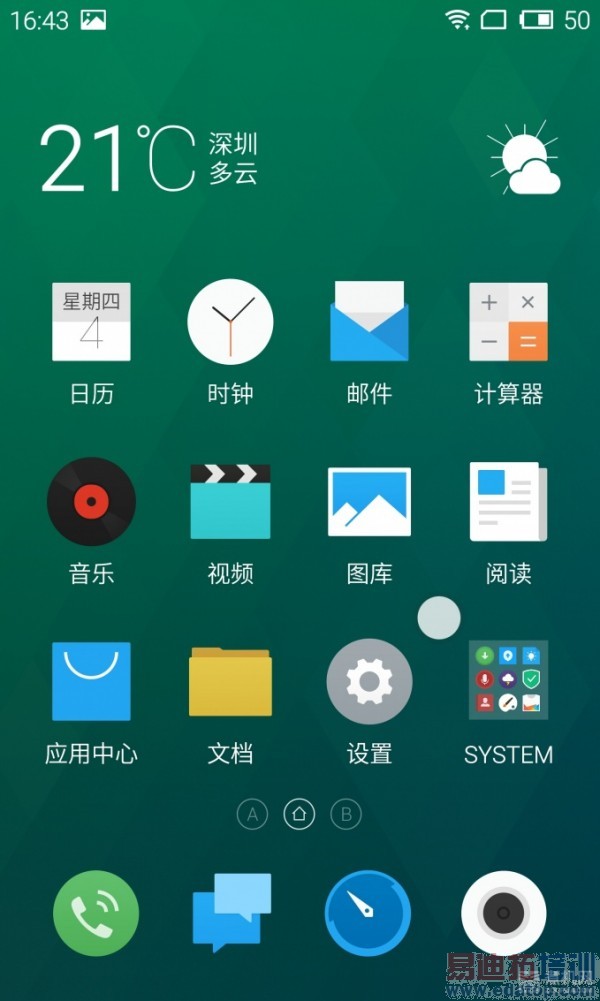The width and height of the screenshot is (600, 1001).
Task: Open the 邮件 mail app
Action: pyautogui.click(x=369, y=322)
